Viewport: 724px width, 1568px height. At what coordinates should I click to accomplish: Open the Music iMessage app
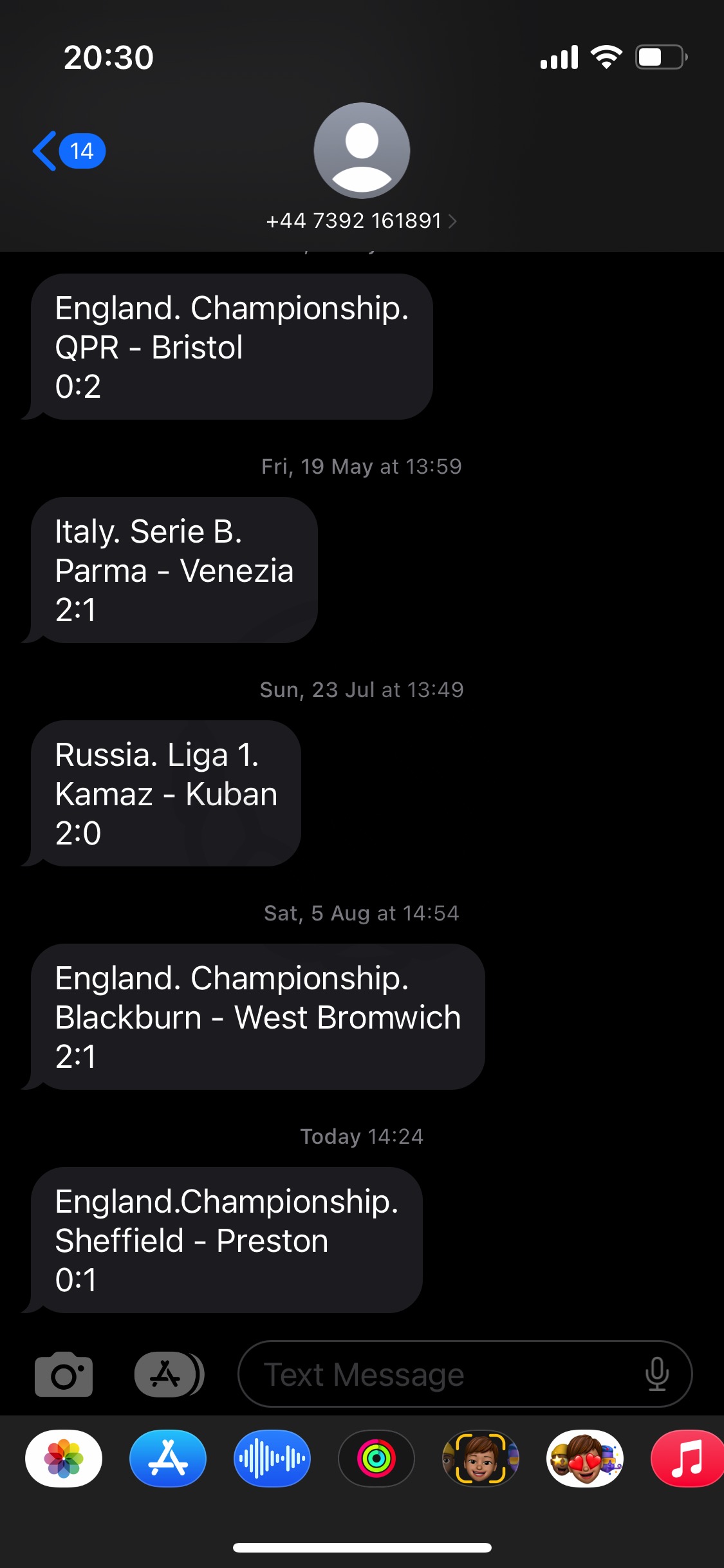pos(687,1459)
